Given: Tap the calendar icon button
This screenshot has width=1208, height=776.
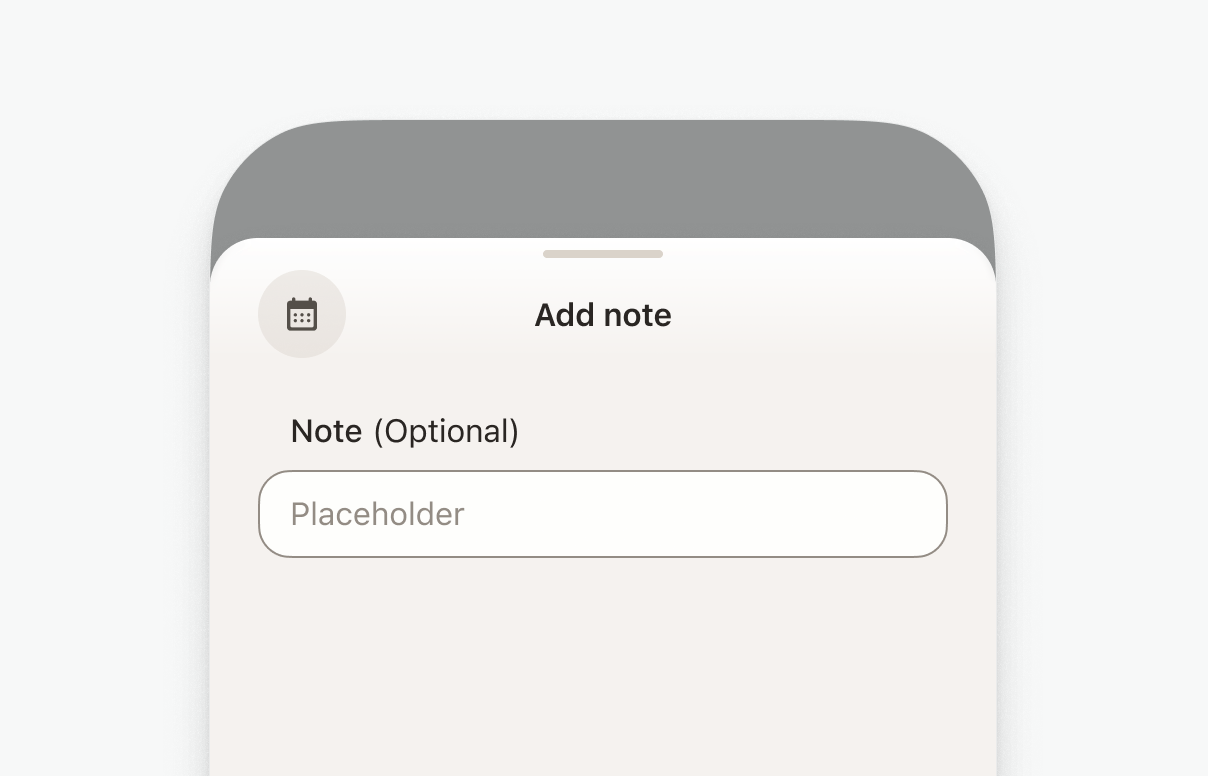Looking at the screenshot, I should tap(302, 314).
